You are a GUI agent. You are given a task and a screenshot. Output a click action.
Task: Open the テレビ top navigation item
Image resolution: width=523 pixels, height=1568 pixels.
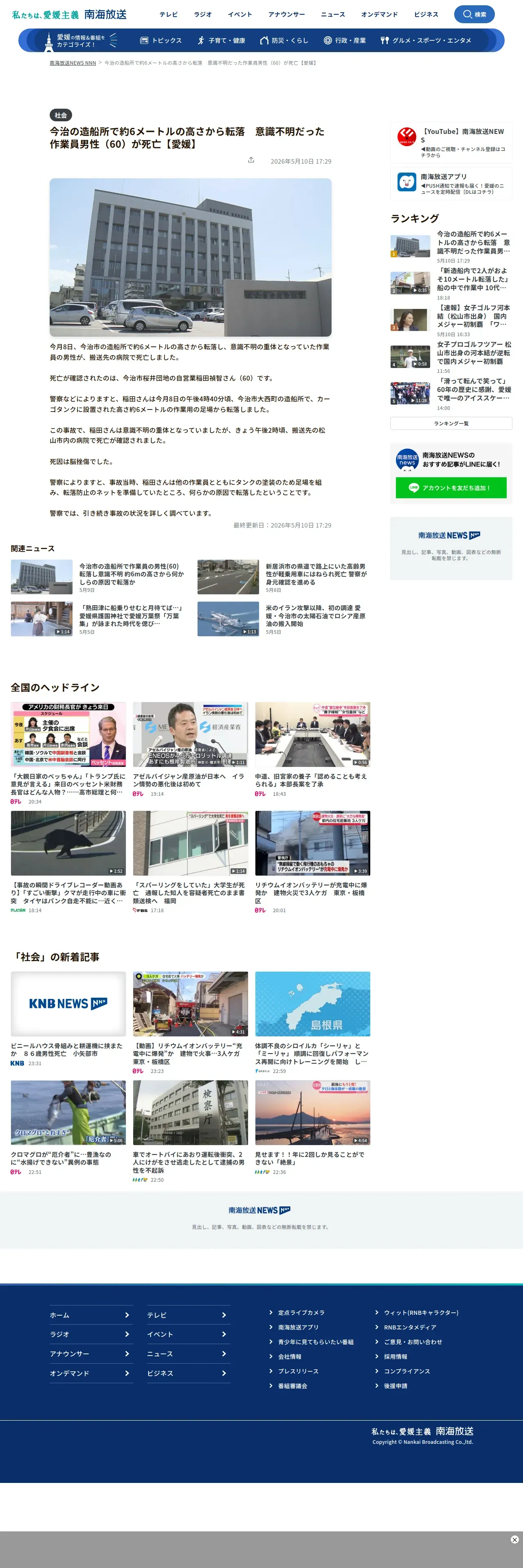click(169, 14)
